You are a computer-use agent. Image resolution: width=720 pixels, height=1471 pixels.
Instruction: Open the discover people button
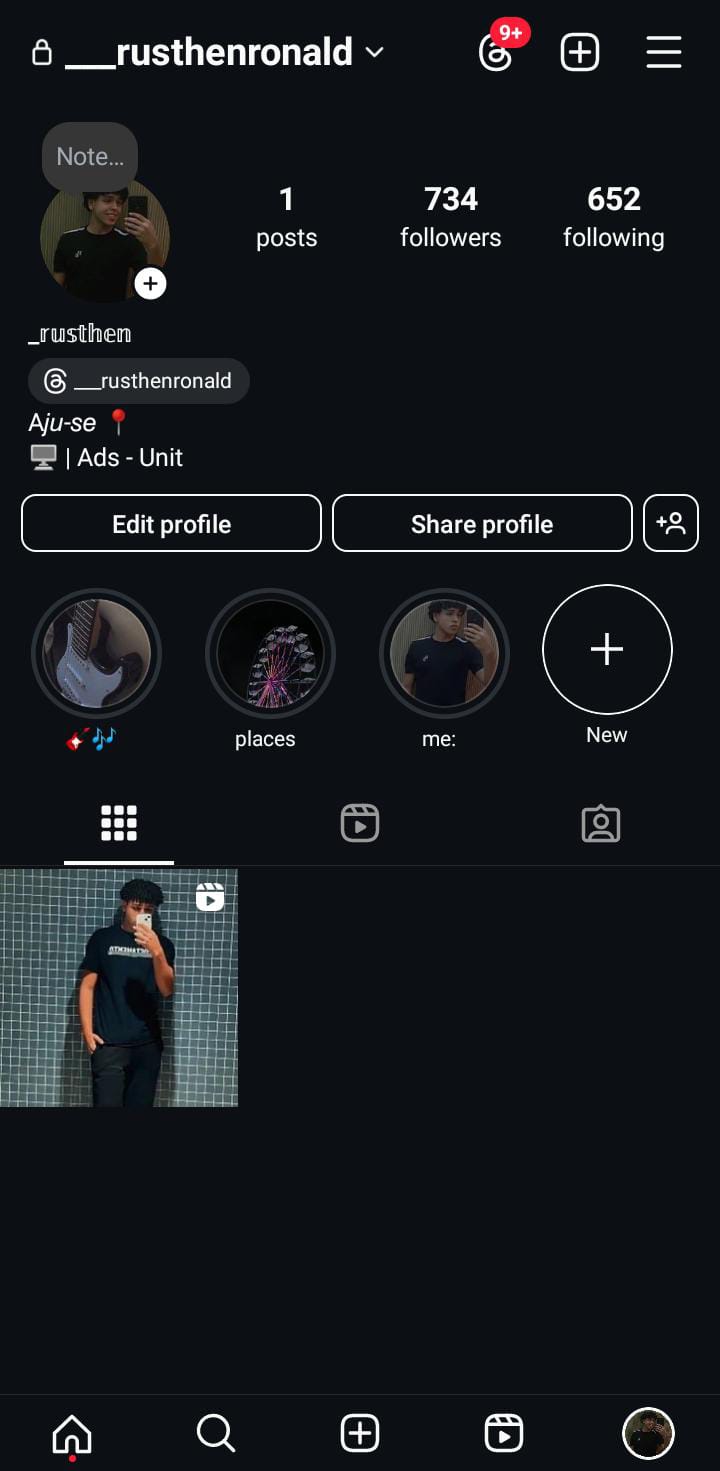[671, 523]
